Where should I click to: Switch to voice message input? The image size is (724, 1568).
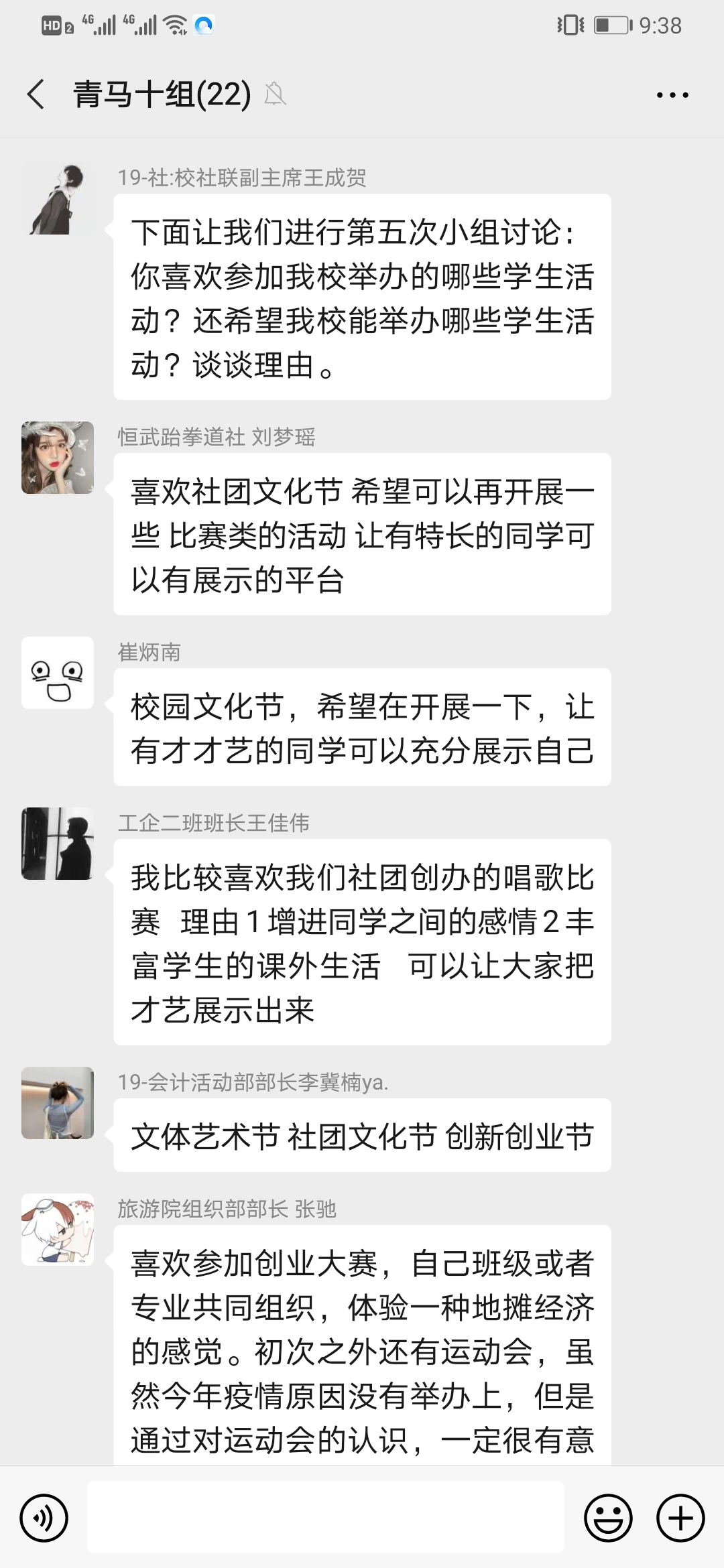pos(44,1518)
